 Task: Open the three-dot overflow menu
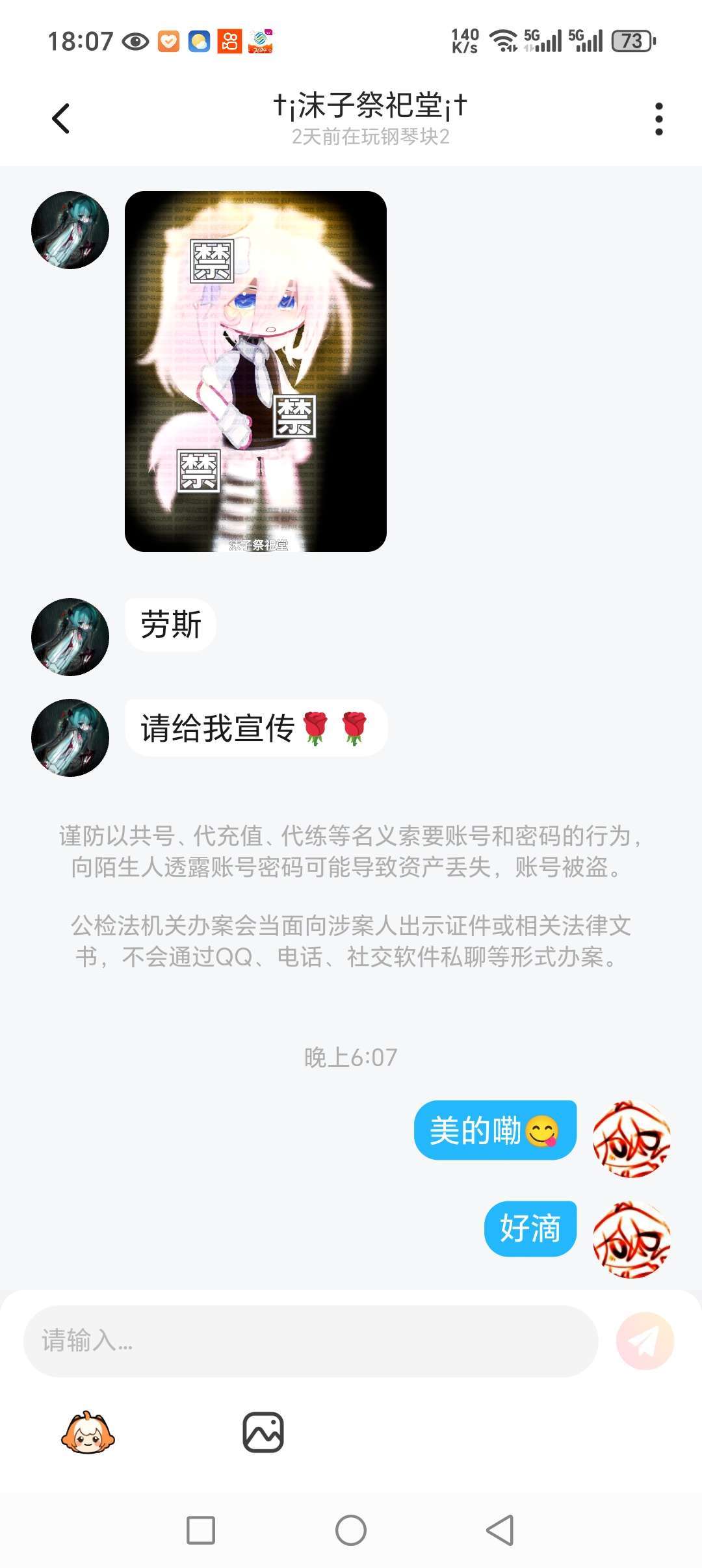658,119
